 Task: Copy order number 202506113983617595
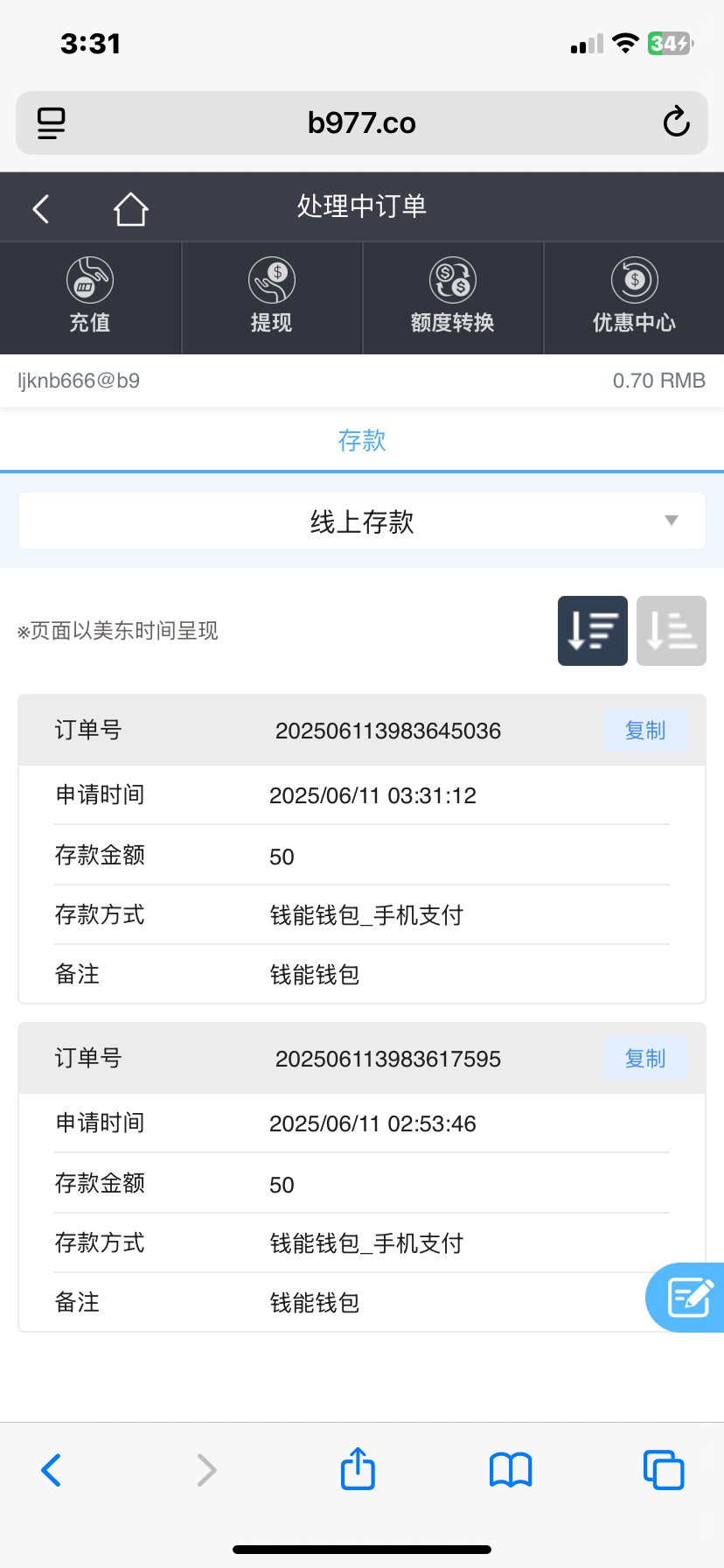tap(645, 1059)
